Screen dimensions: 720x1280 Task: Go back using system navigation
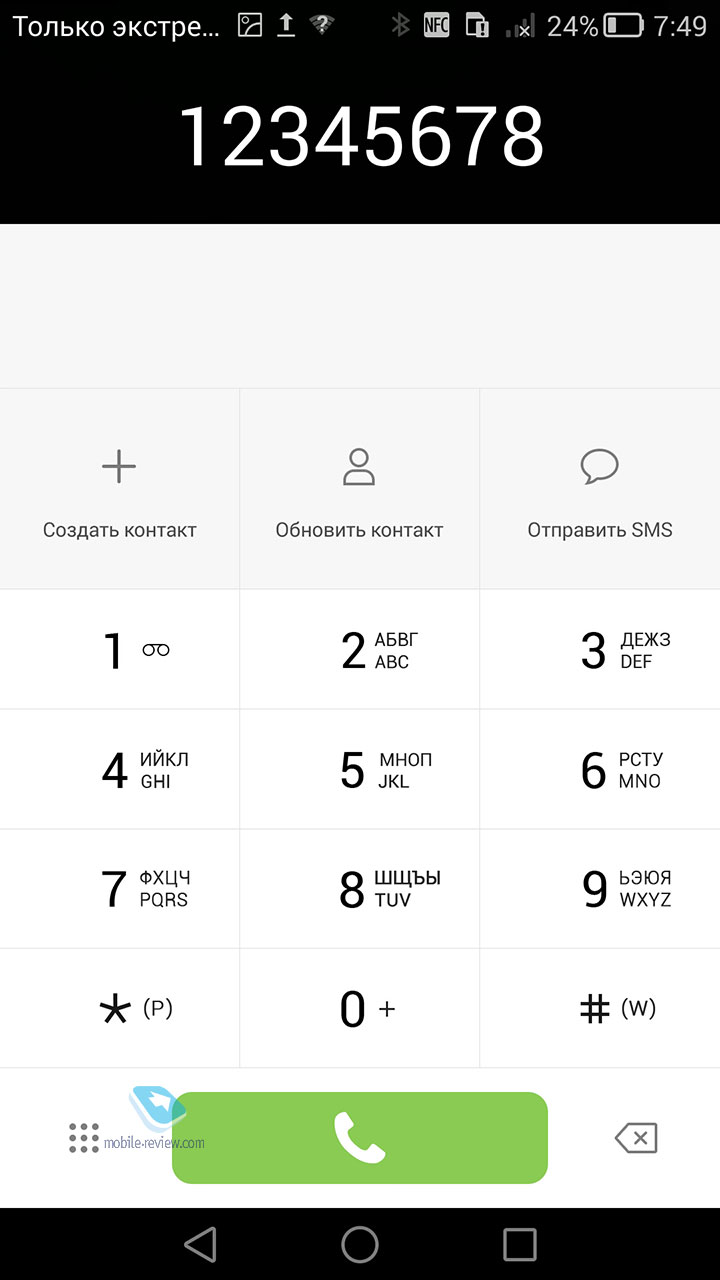point(200,1245)
